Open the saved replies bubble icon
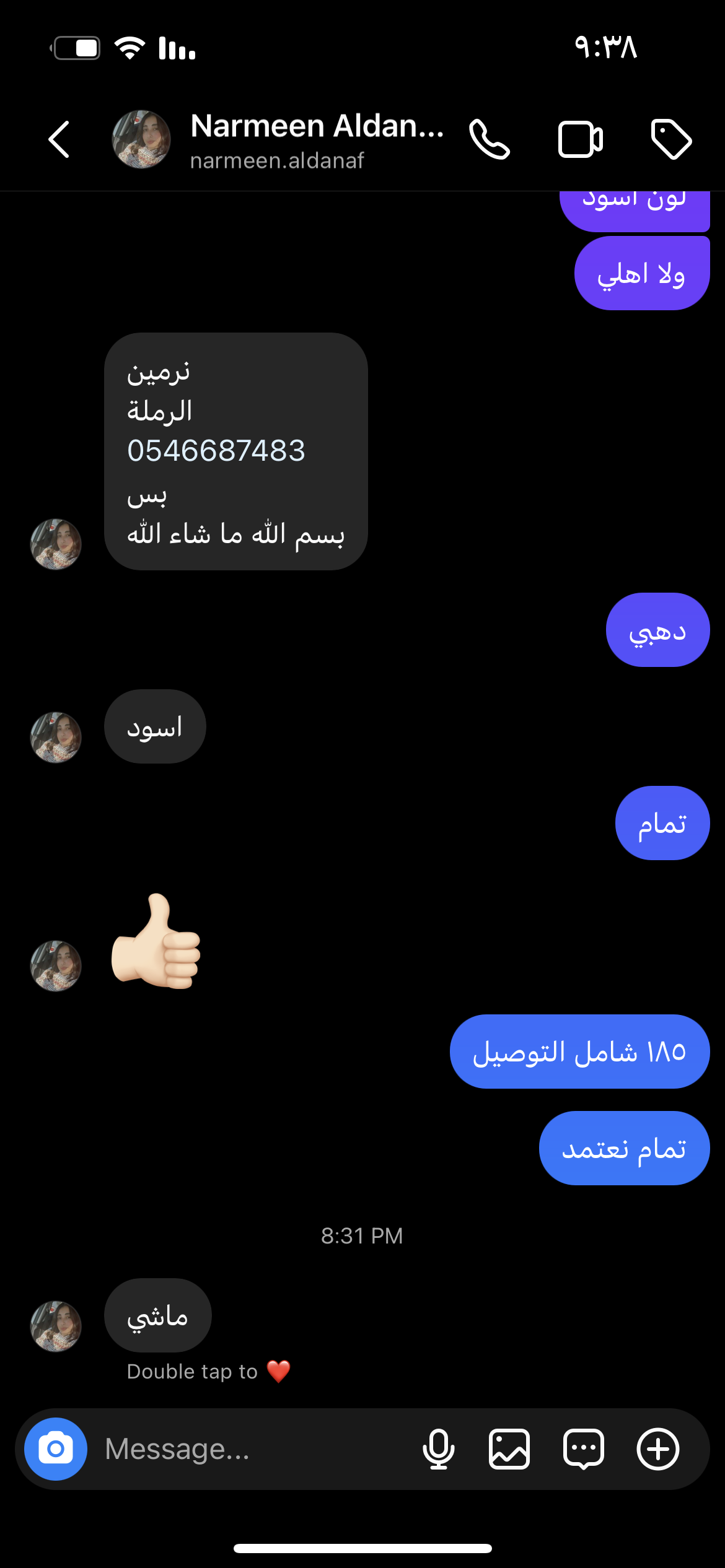The height and width of the screenshot is (1568, 725). pos(583,1449)
